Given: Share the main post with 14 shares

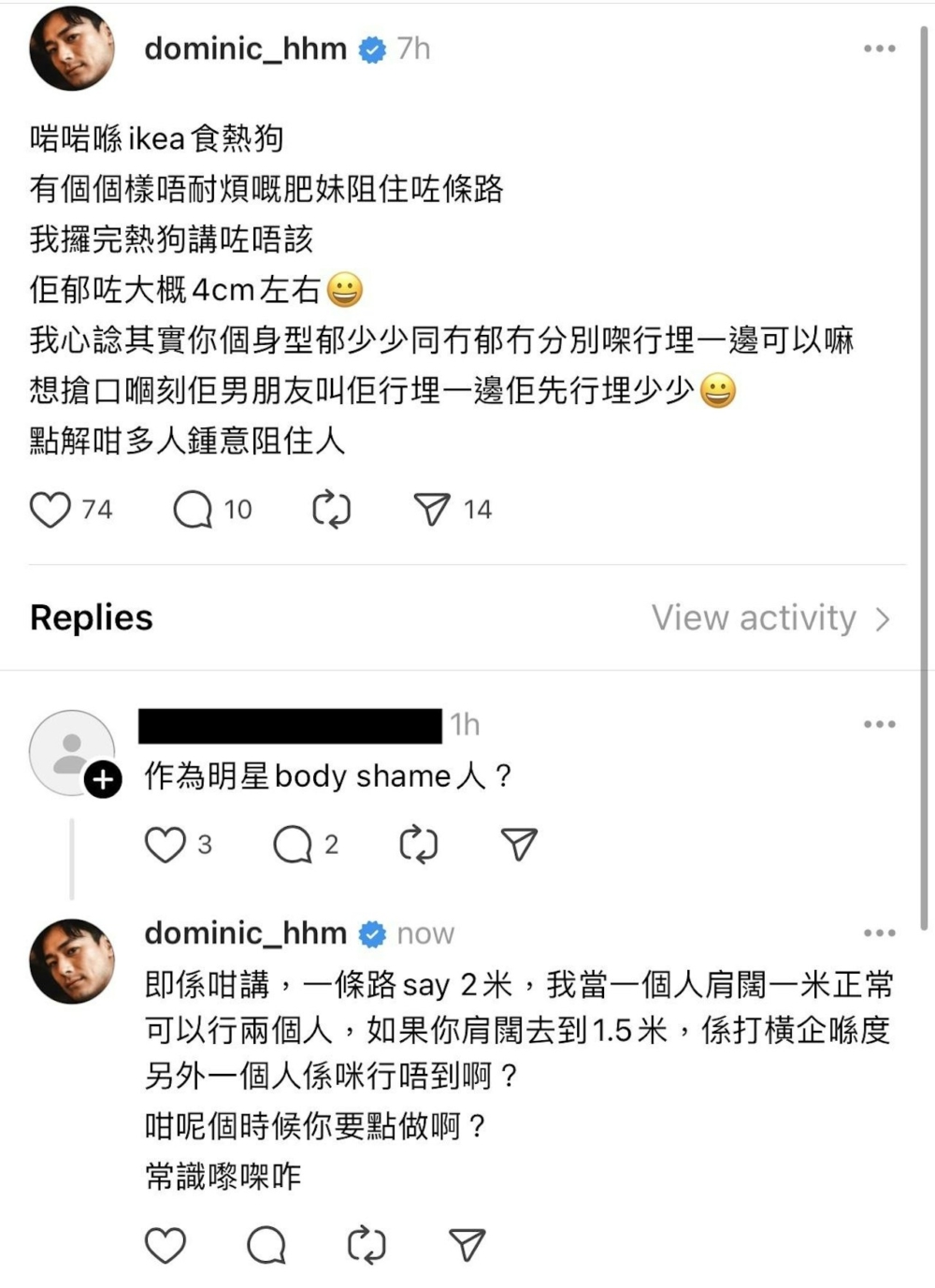Looking at the screenshot, I should pyautogui.click(x=432, y=510).
